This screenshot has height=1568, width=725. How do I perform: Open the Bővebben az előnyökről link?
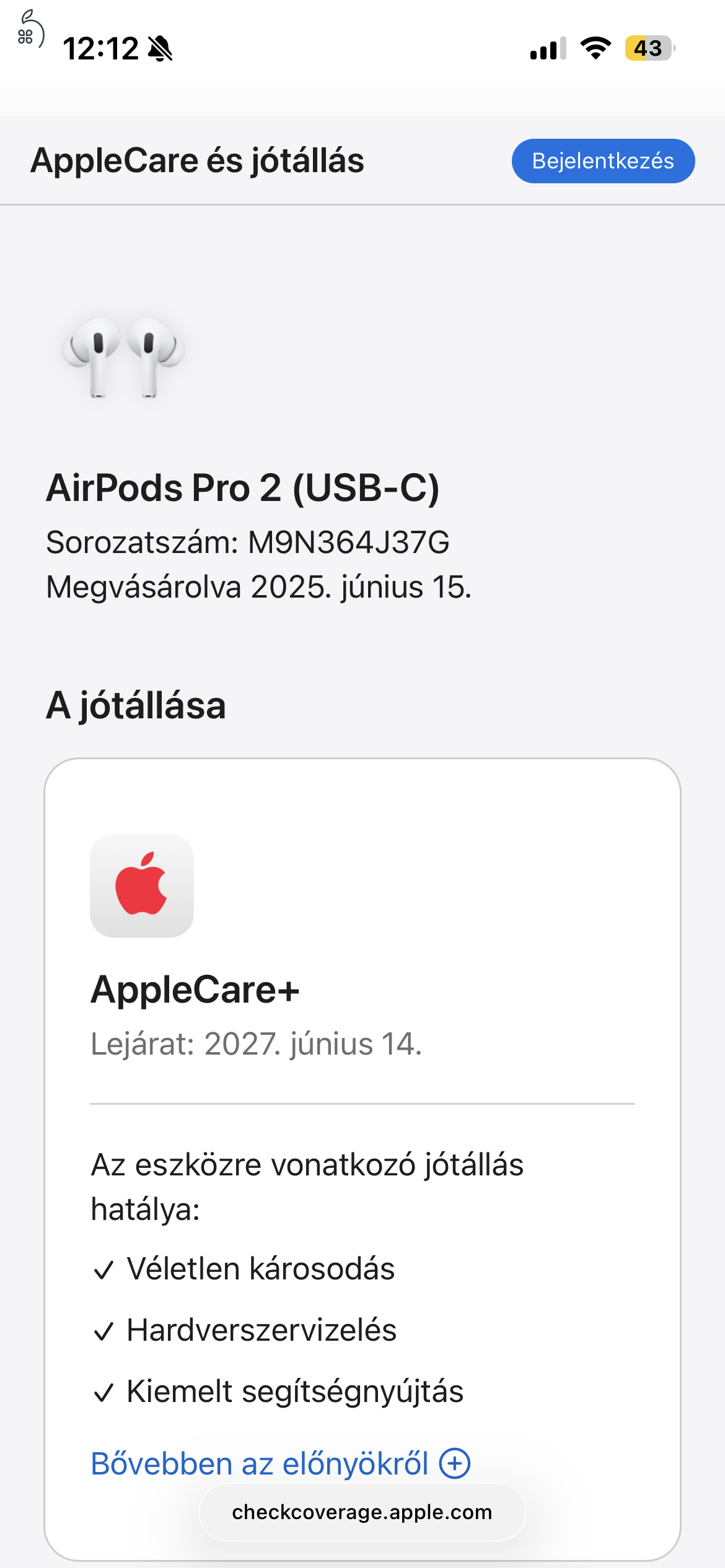(259, 1462)
